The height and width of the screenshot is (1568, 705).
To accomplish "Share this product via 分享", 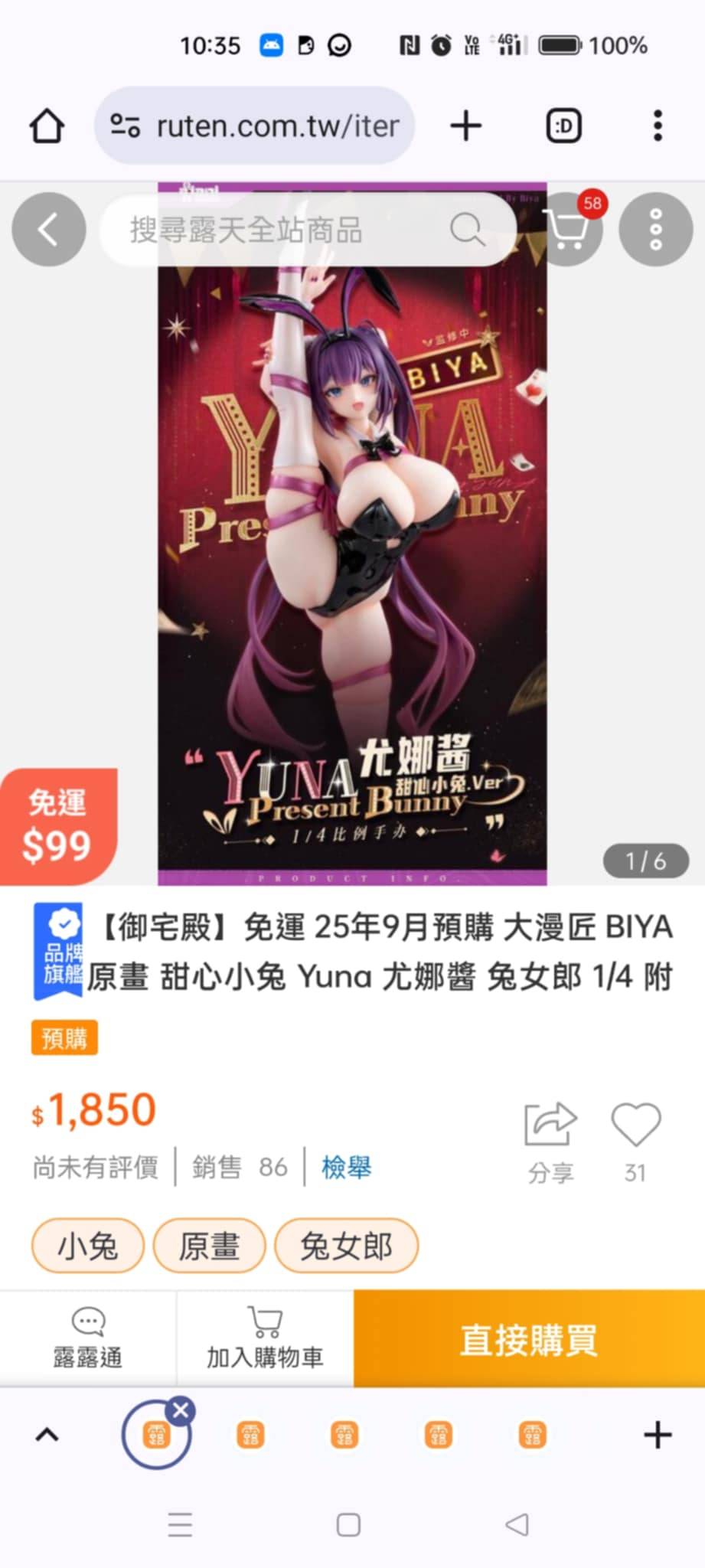I will pyautogui.click(x=551, y=1142).
